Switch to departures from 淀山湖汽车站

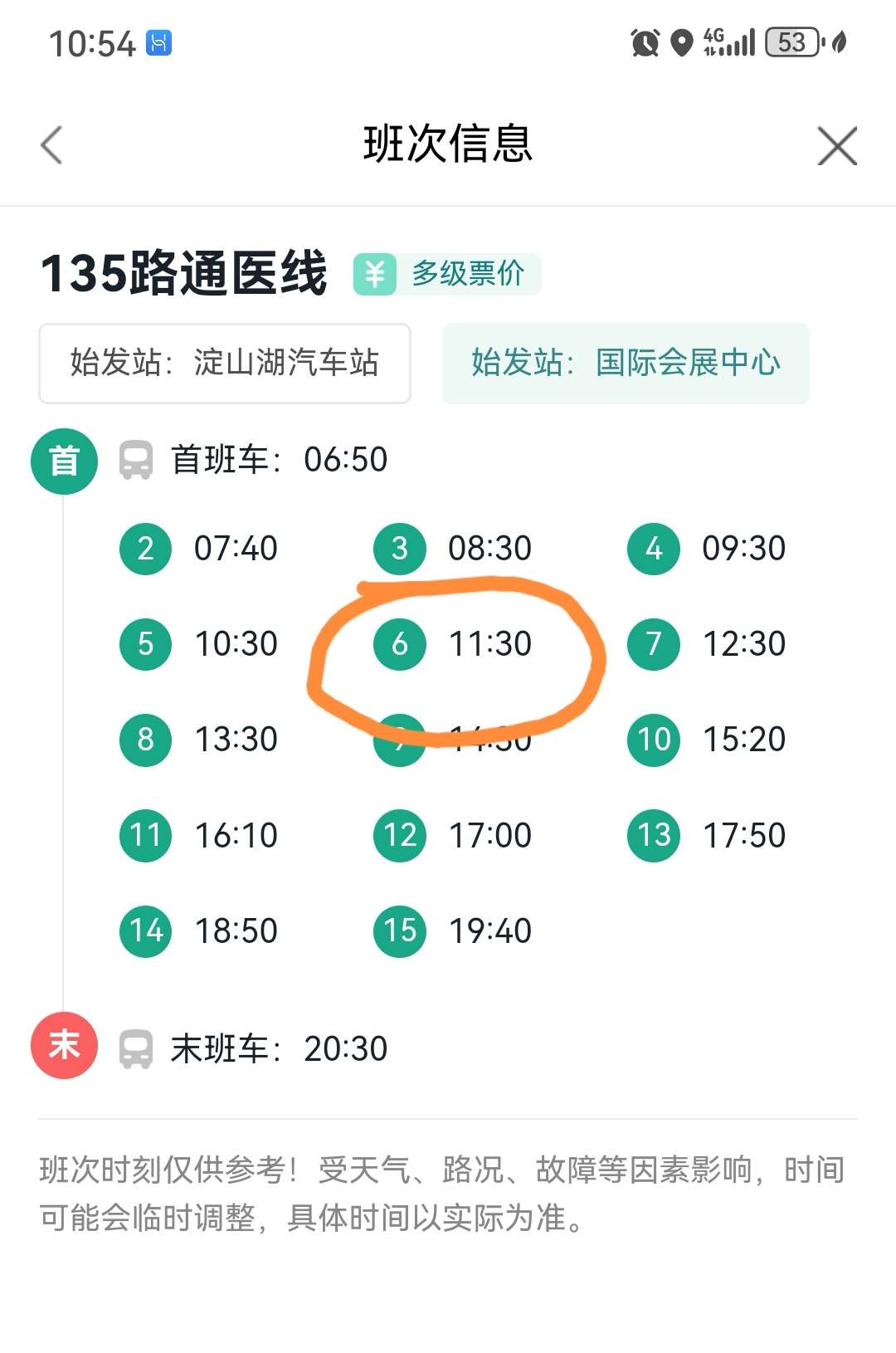point(225,364)
